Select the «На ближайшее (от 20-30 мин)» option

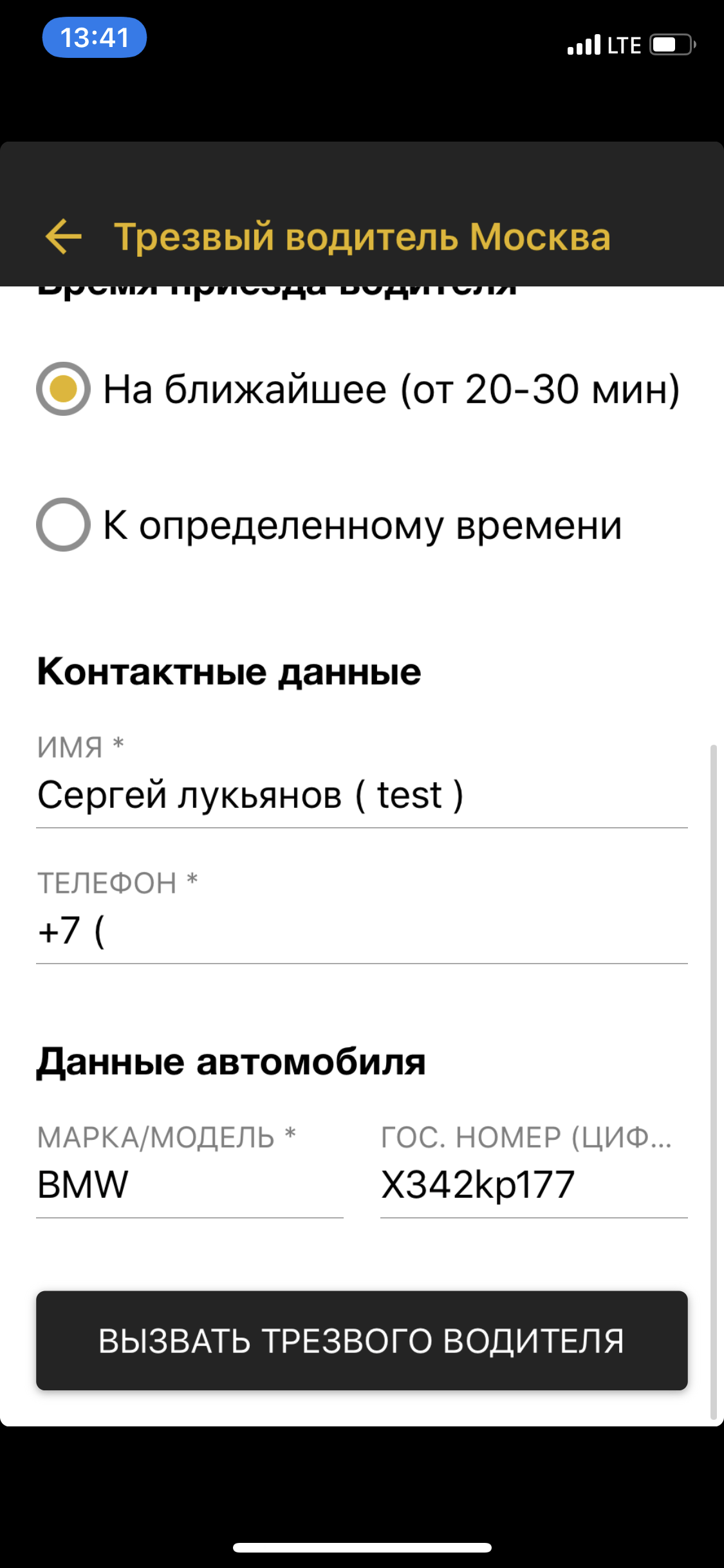coord(63,389)
